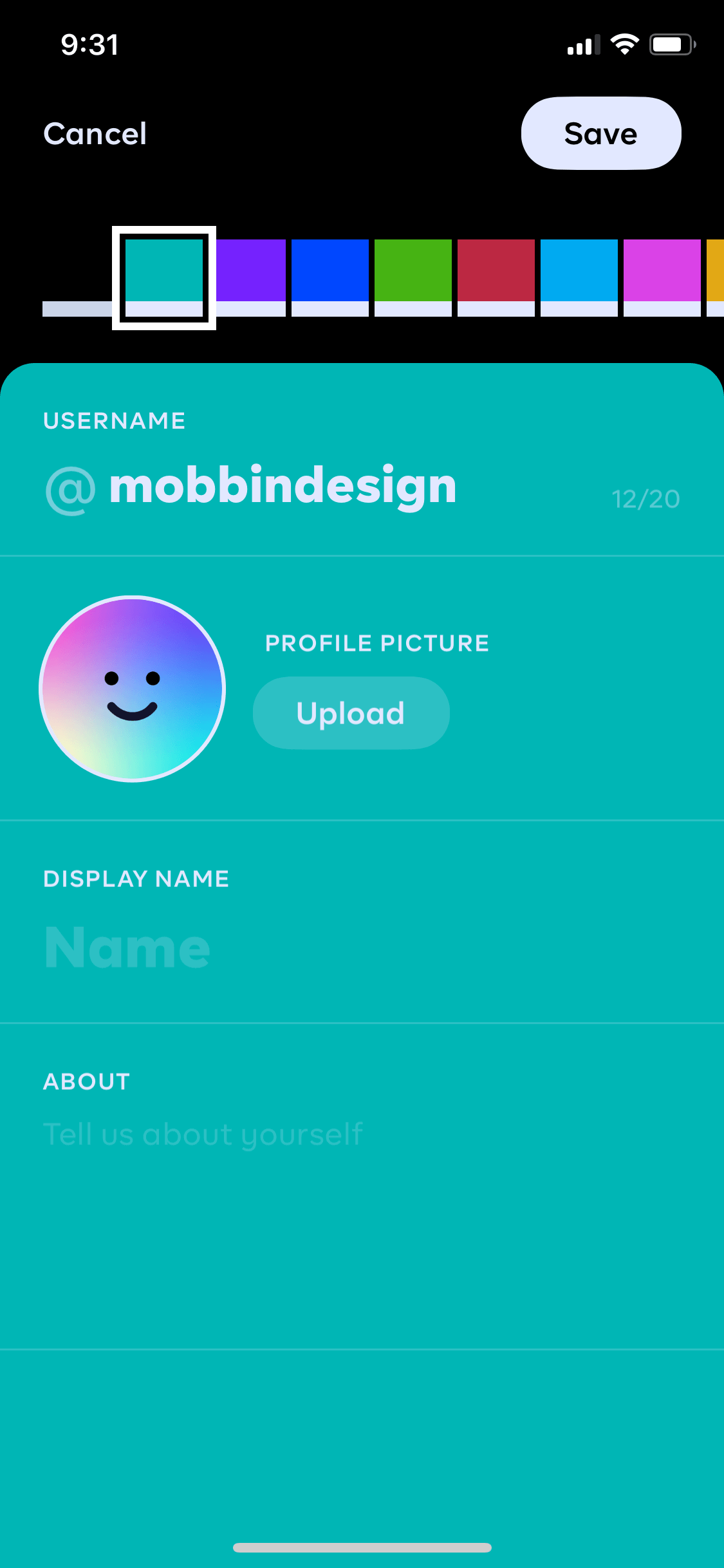Image resolution: width=724 pixels, height=1568 pixels.
Task: Save profile changes
Action: 601,133
